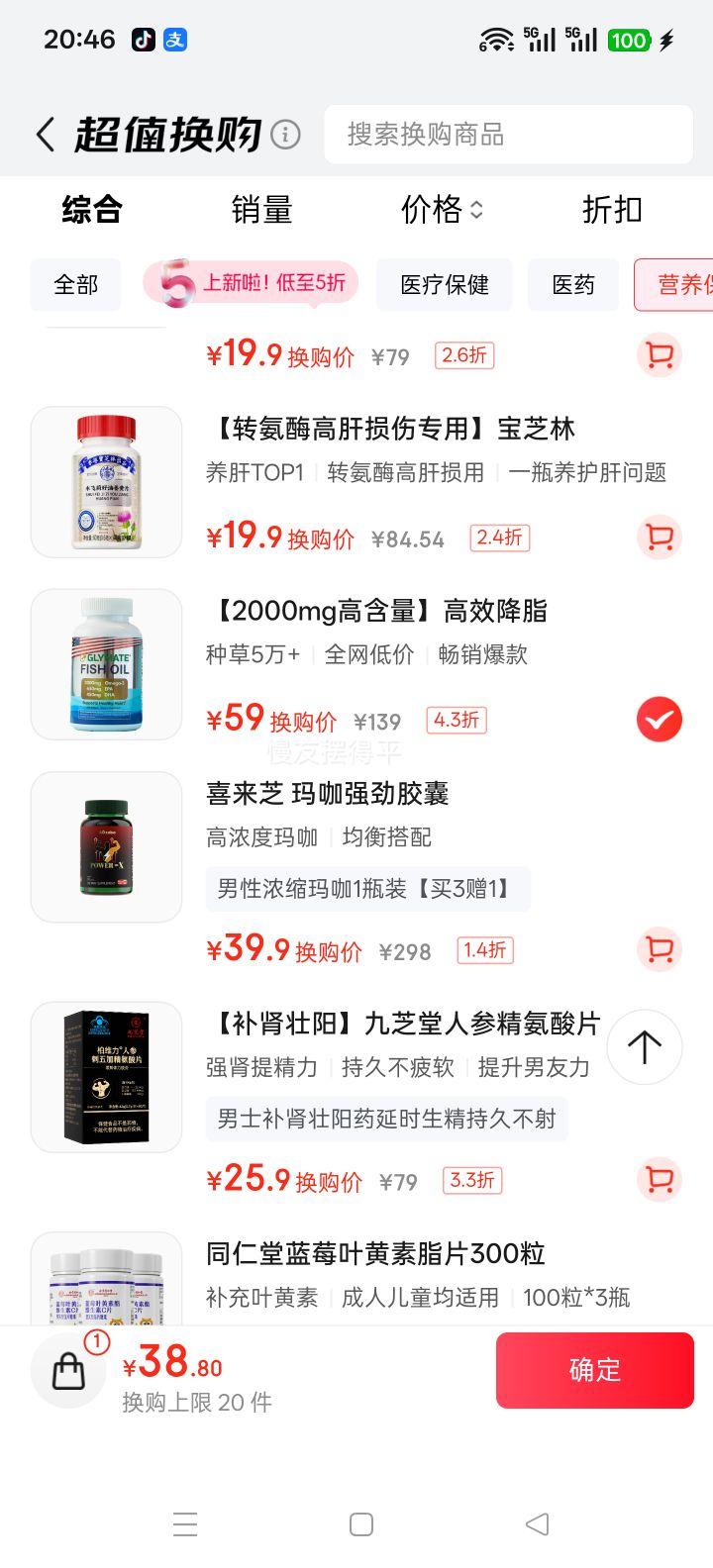Add 玛咖强劲胶囊 to cart via its cart icon
Viewport: 713px width, 1568px height.
click(659, 948)
